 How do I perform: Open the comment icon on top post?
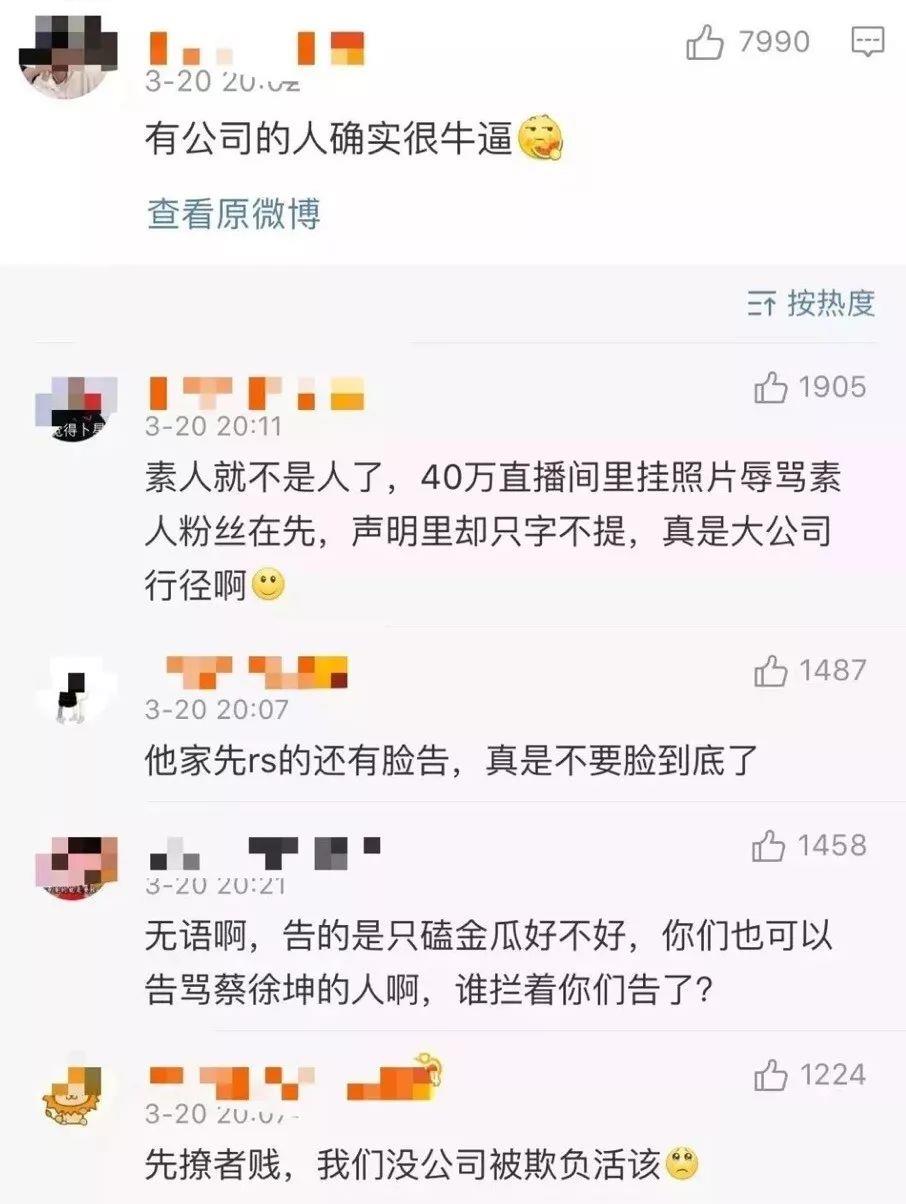pos(867,41)
